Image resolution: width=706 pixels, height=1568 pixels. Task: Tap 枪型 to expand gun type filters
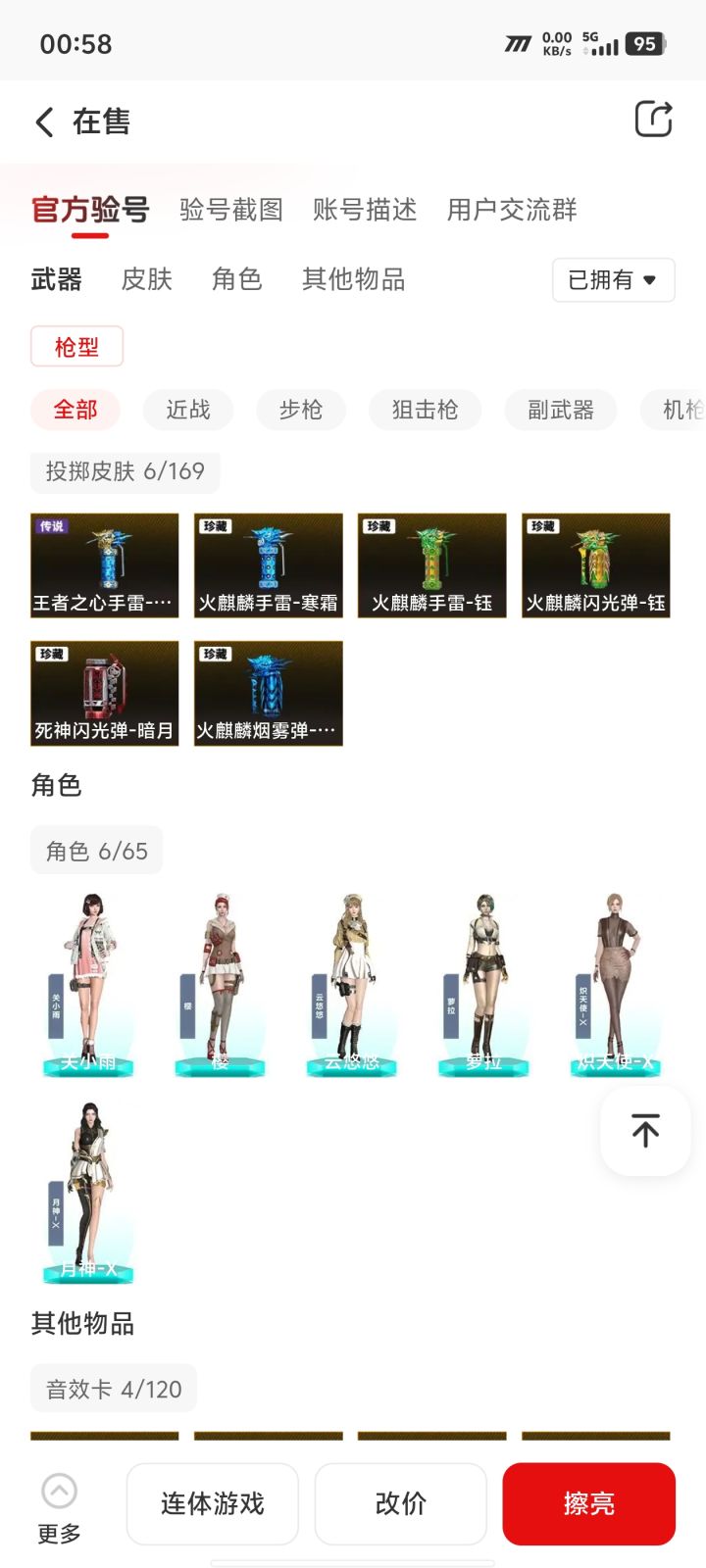[76, 346]
